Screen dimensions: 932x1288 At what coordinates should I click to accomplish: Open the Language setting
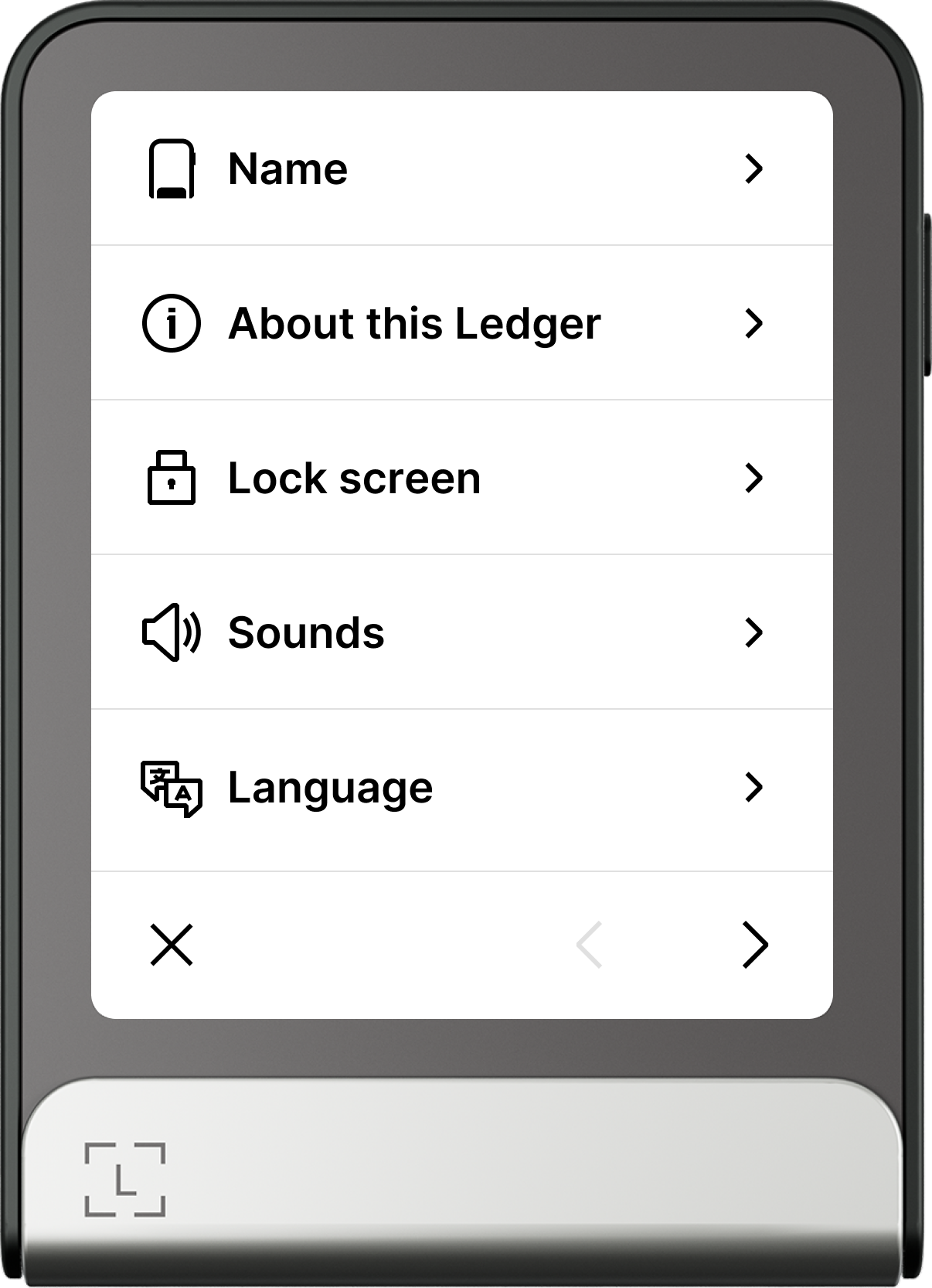(x=461, y=788)
